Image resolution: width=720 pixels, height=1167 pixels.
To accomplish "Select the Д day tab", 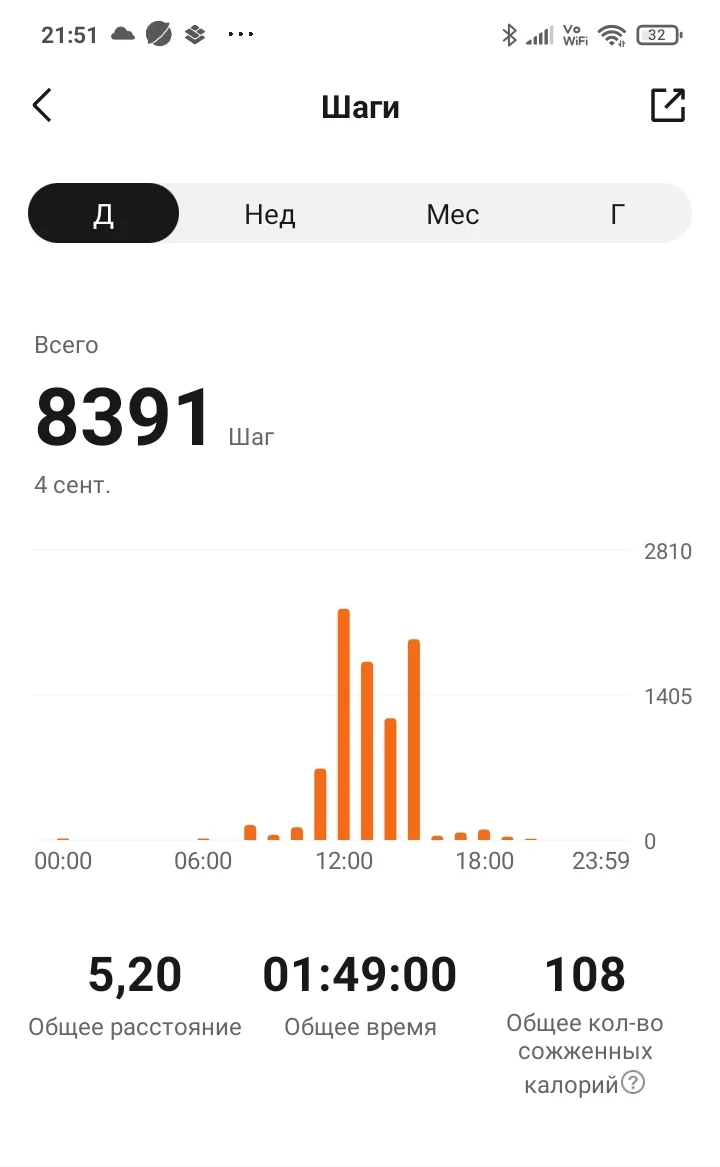I will click(104, 214).
